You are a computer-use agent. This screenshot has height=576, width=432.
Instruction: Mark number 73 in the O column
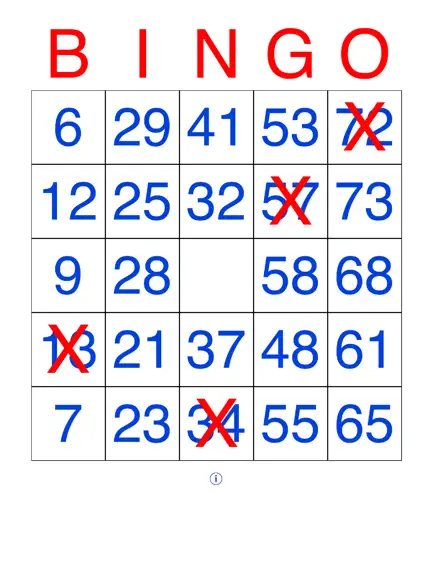click(365, 202)
